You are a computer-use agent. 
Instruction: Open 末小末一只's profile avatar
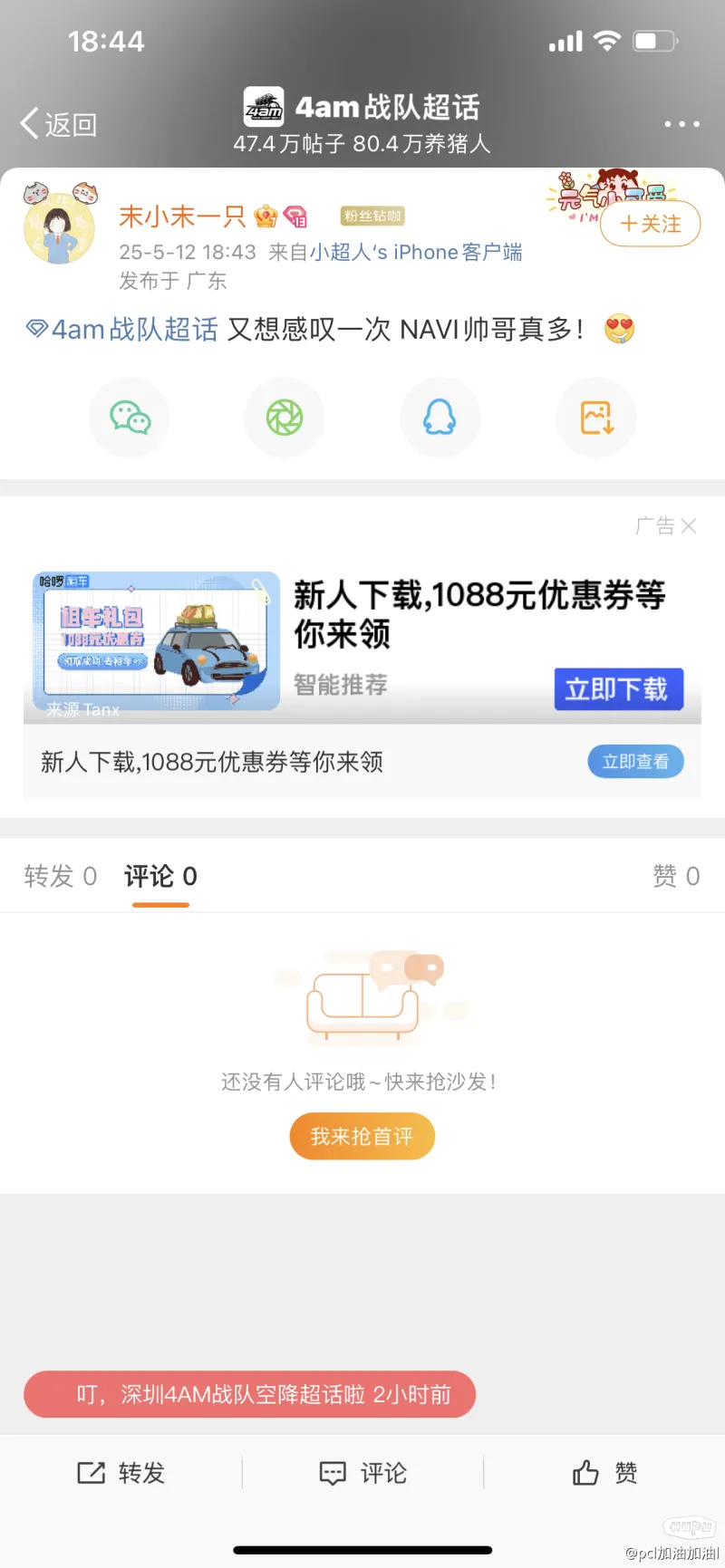(59, 227)
